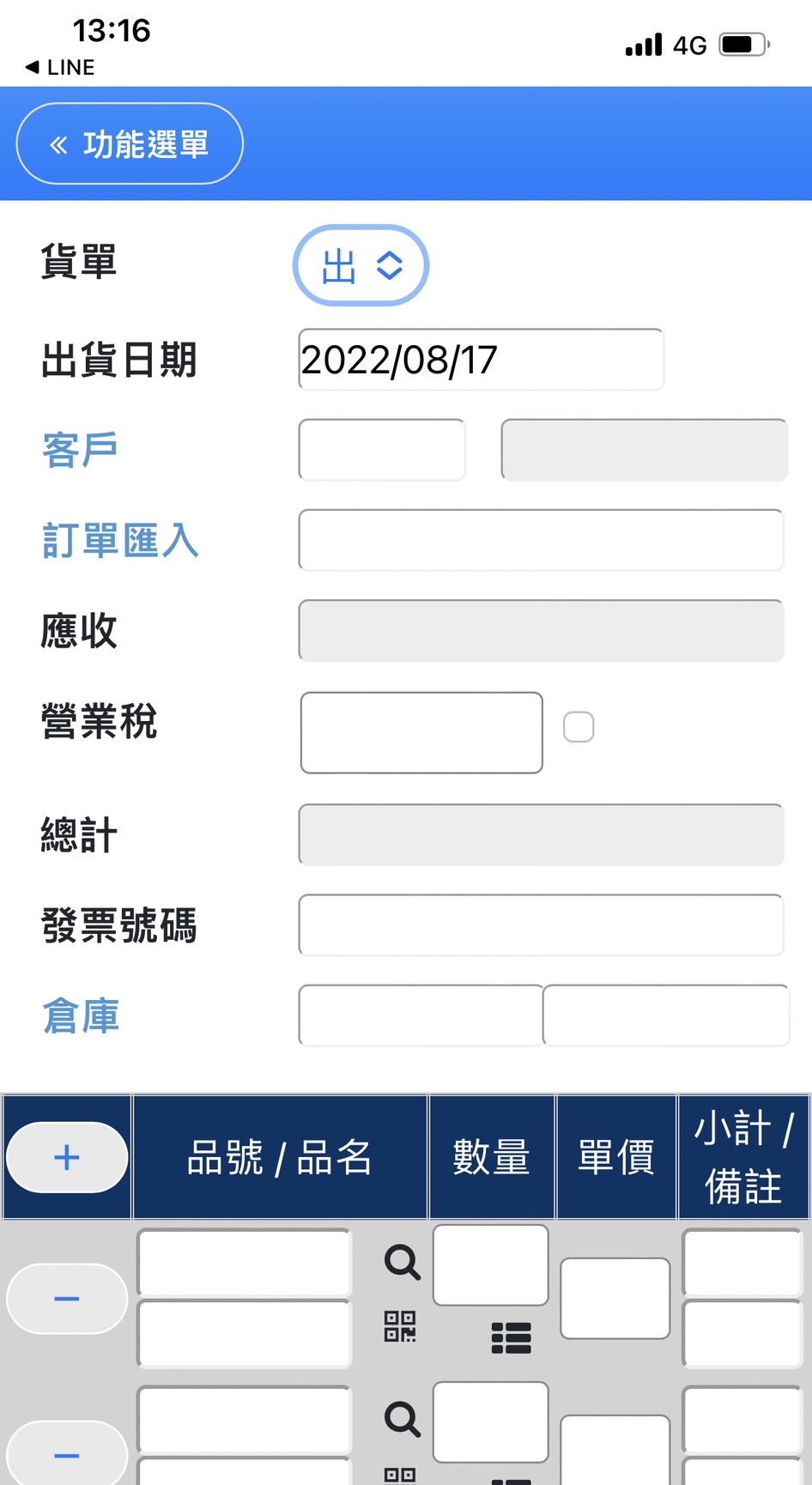Search products using first row magnifier
The height and width of the screenshot is (1485, 812).
[402, 1262]
